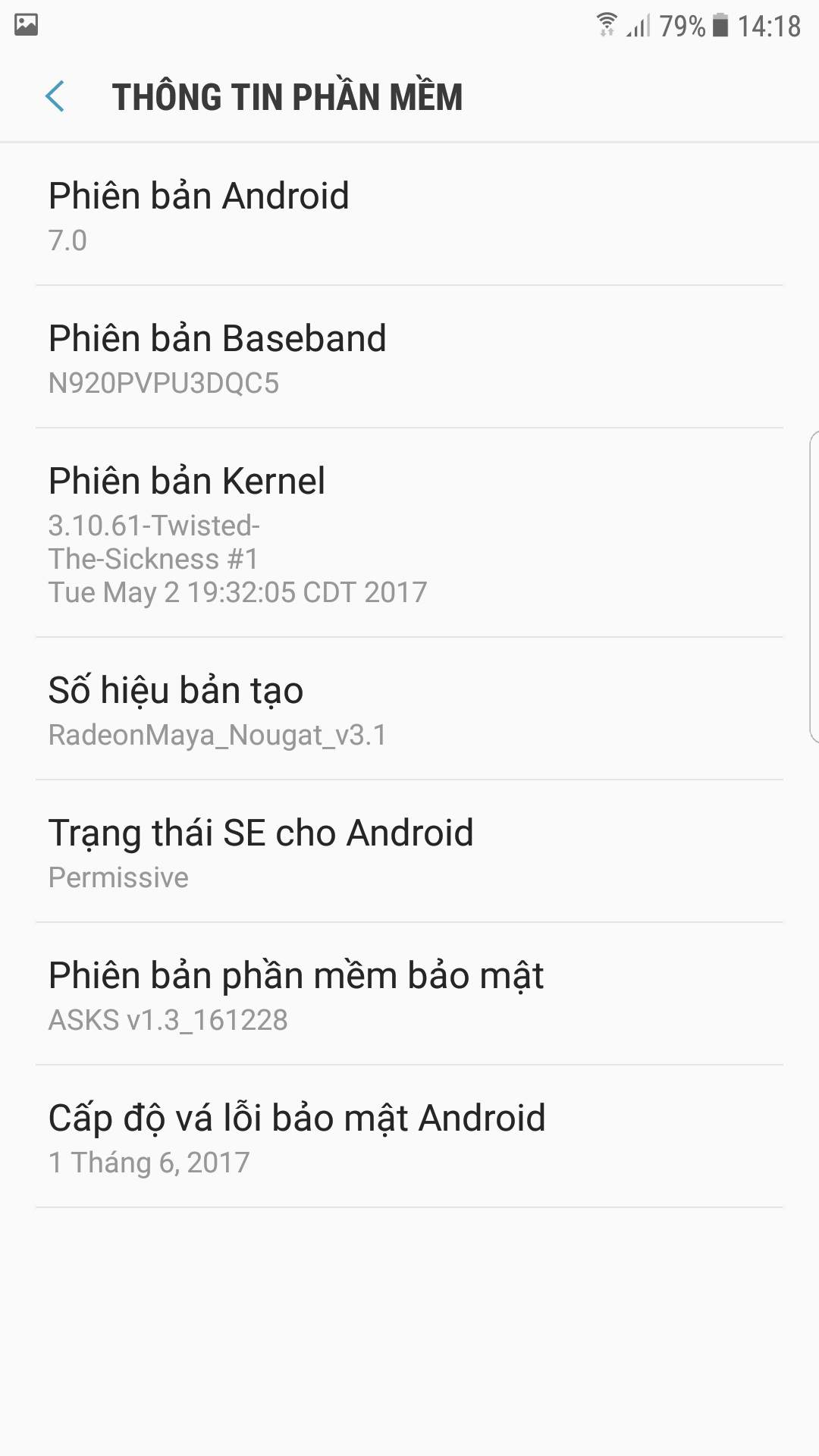Viewport: 819px width, 1456px height.
Task: Open Cấp độ vá lỗi bảo mật Android
Action: pyautogui.click(x=409, y=1137)
